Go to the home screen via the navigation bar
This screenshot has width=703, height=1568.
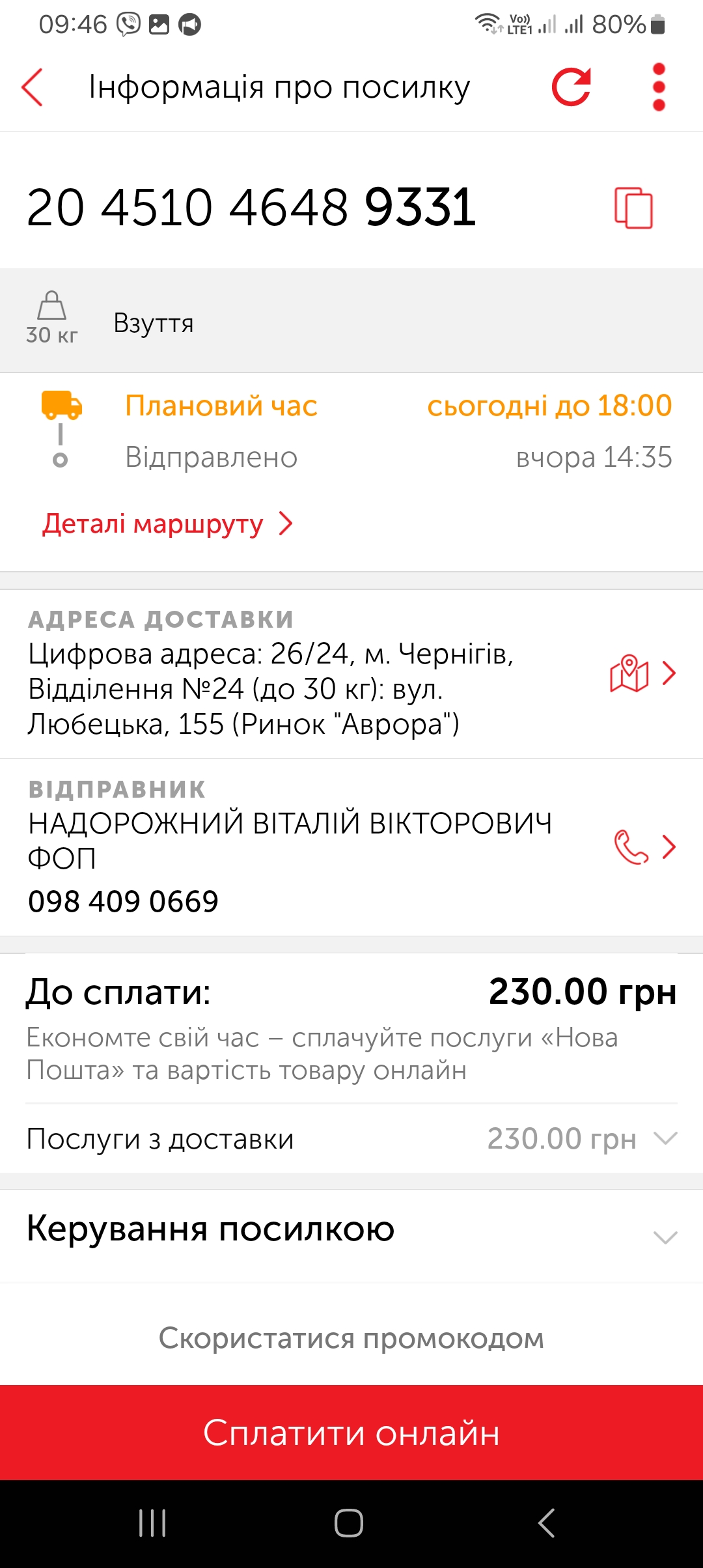(x=349, y=1523)
